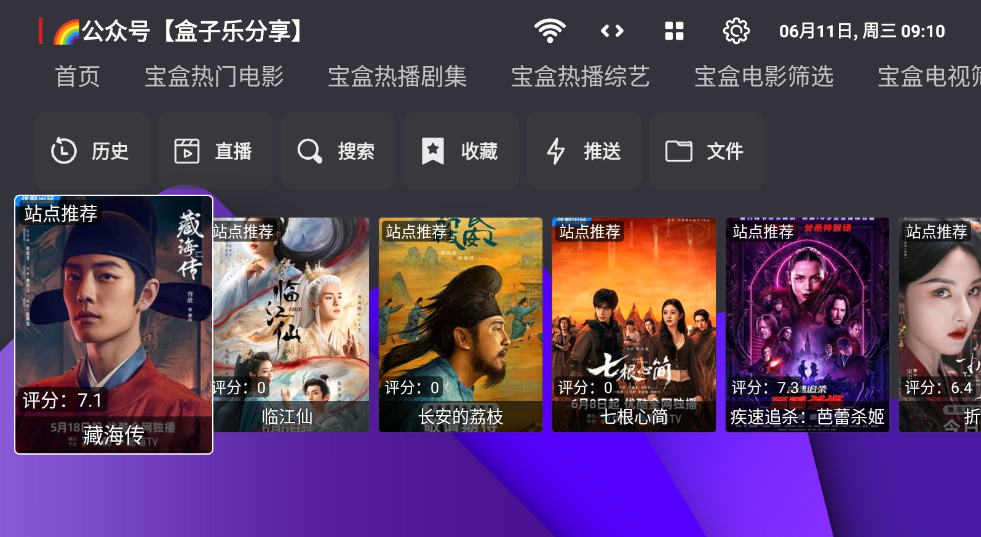Select the 宝盒热播剧集 tab
This screenshot has width=981, height=537.
(397, 77)
